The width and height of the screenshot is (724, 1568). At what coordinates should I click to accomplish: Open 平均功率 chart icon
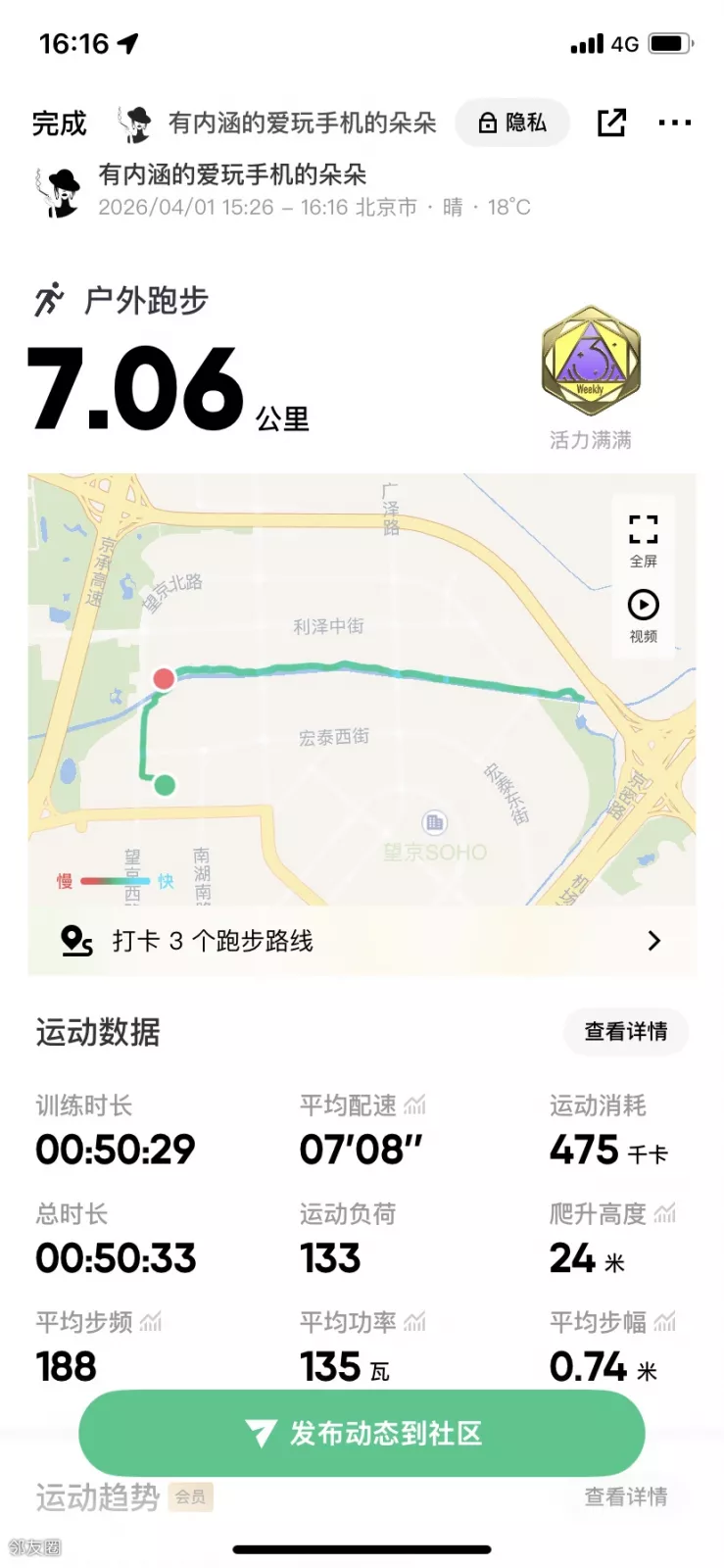pyautogui.click(x=415, y=1323)
